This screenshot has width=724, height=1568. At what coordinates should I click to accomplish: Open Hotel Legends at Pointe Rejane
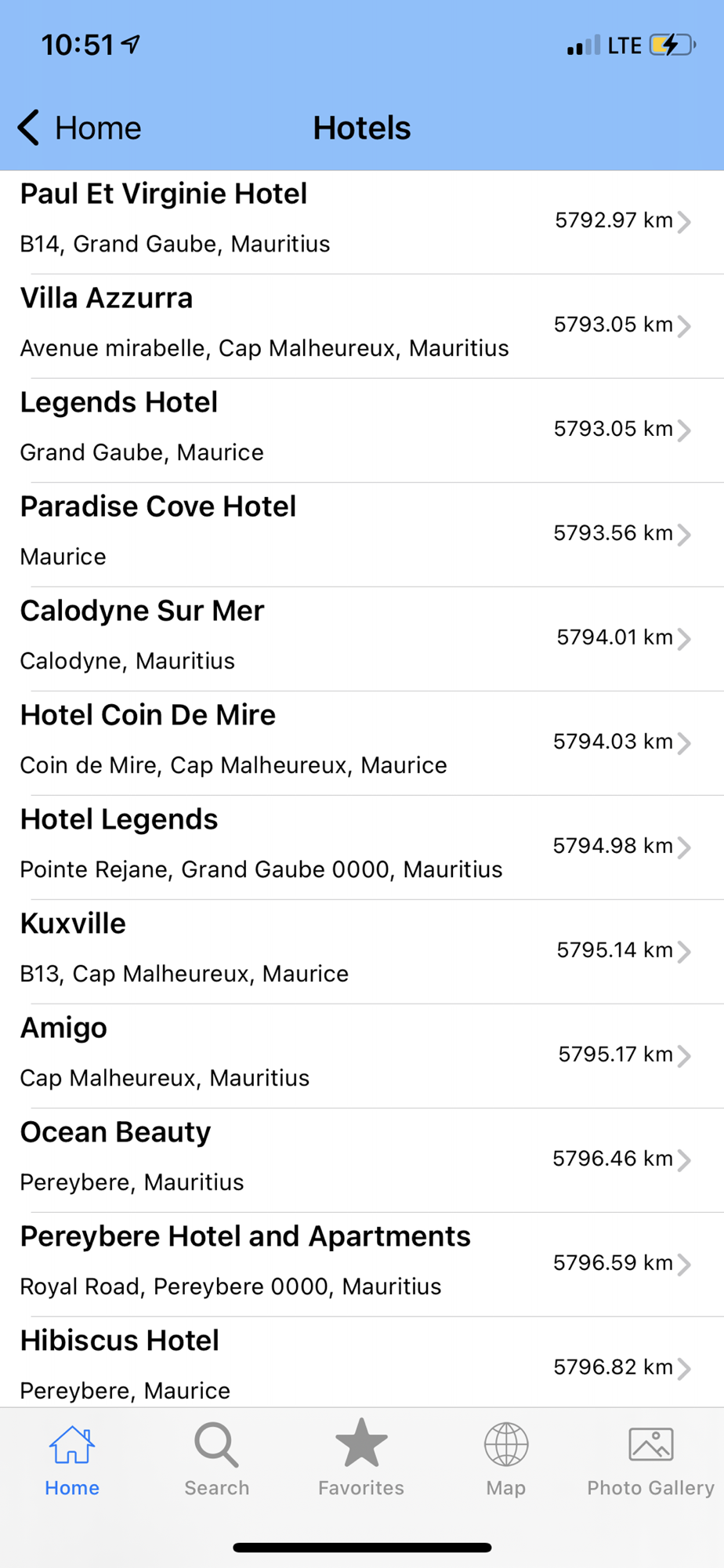click(x=362, y=848)
